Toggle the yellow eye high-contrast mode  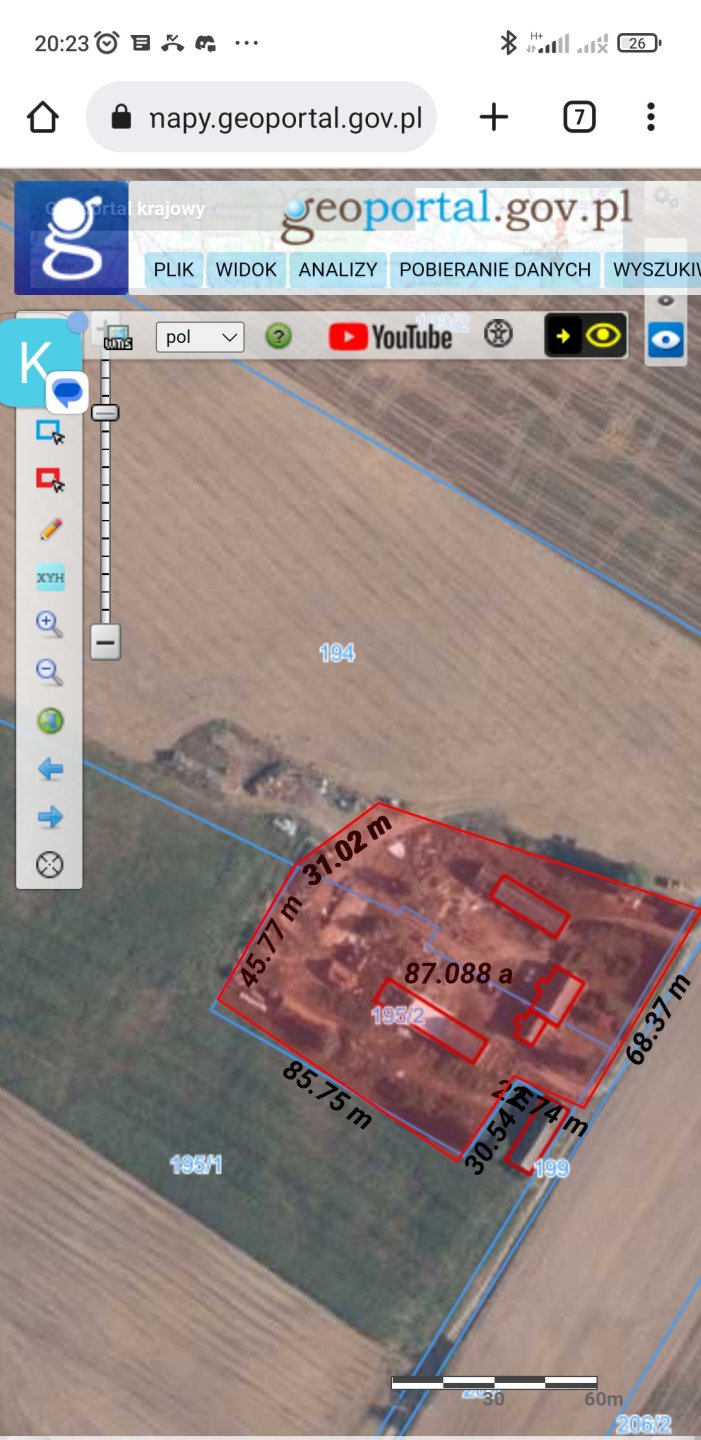tap(586, 336)
